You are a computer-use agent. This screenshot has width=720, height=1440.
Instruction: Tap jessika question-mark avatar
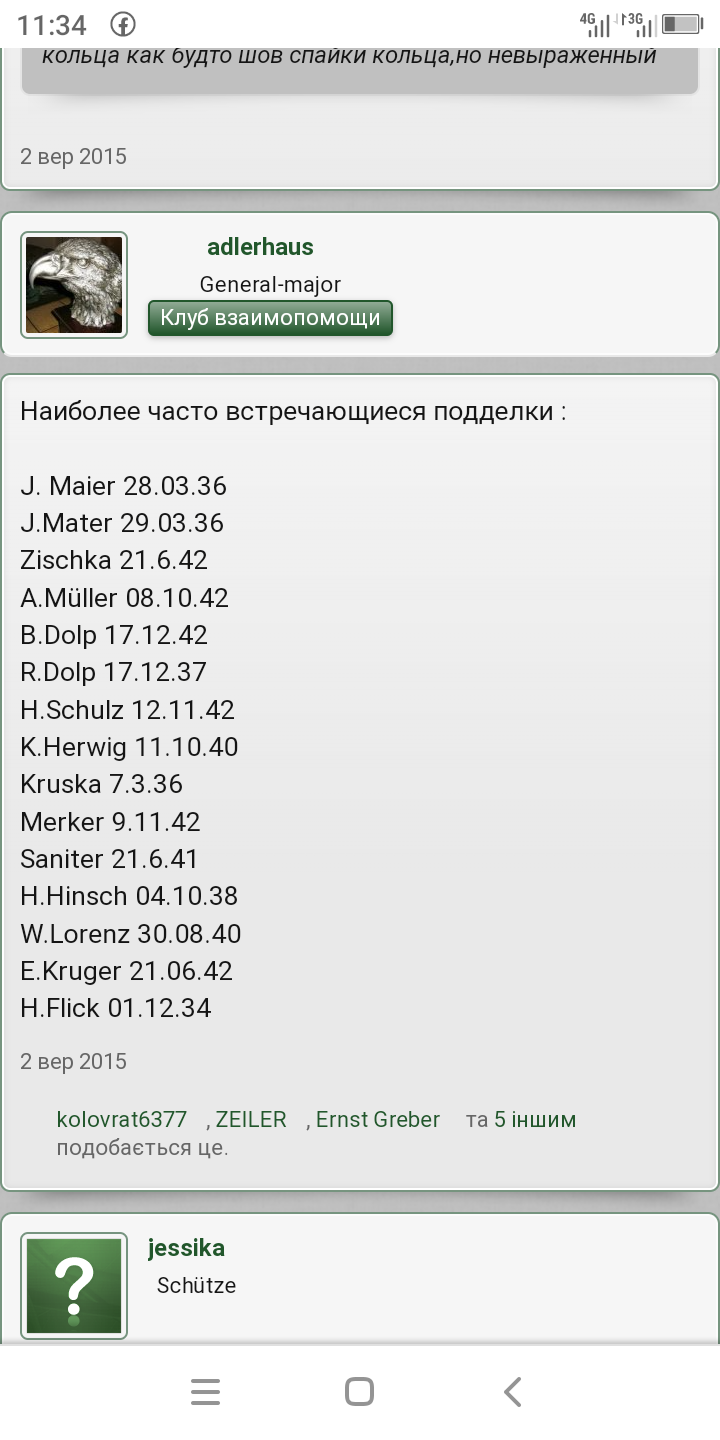click(x=74, y=1286)
